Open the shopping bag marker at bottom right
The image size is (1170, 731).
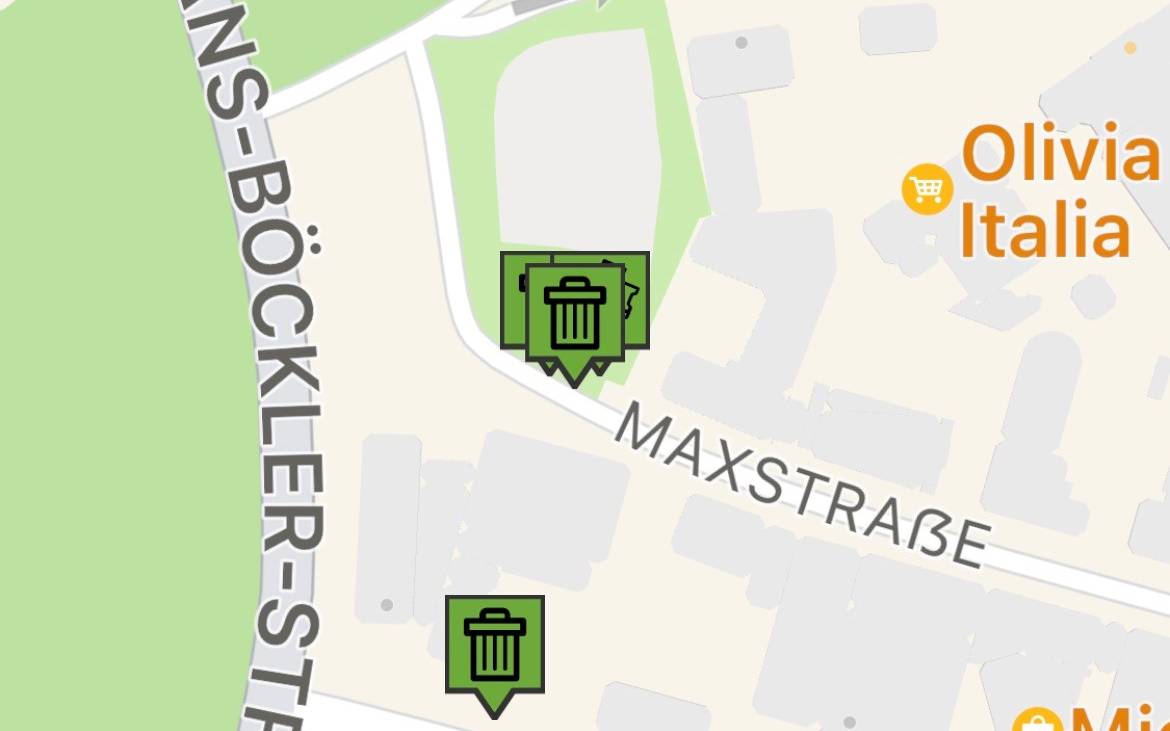point(1036,721)
